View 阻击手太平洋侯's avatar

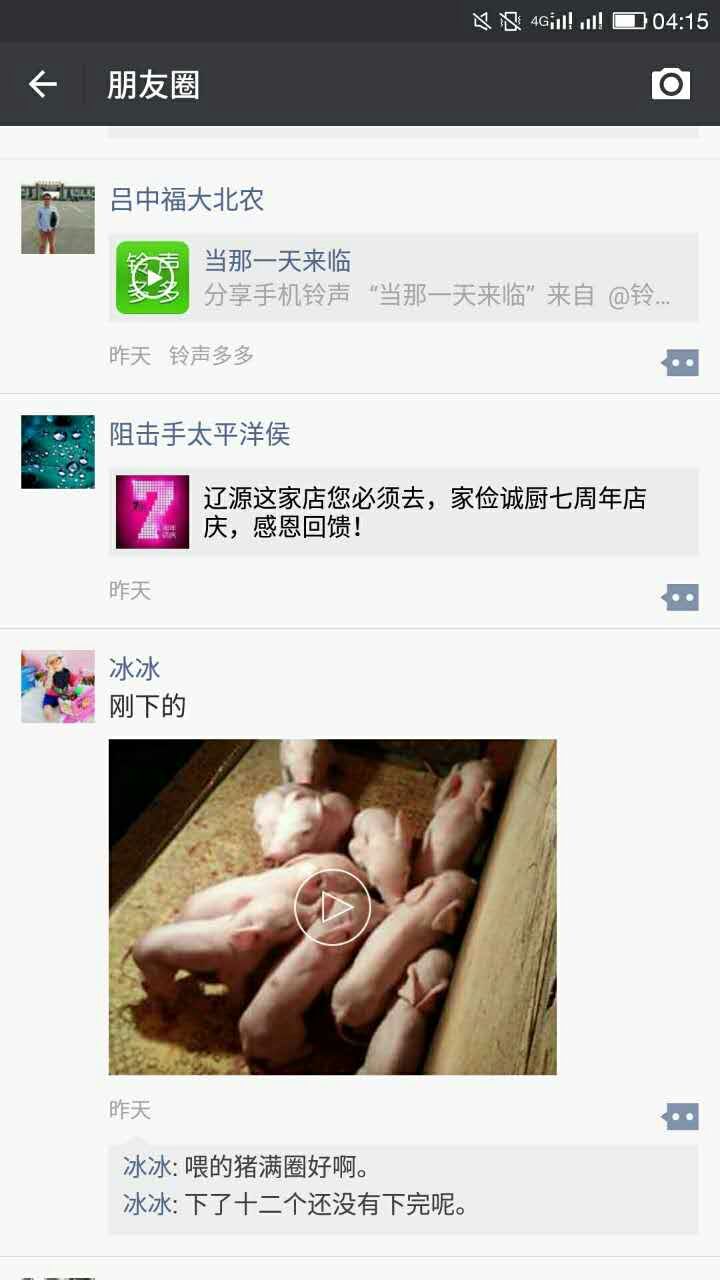pos(58,452)
